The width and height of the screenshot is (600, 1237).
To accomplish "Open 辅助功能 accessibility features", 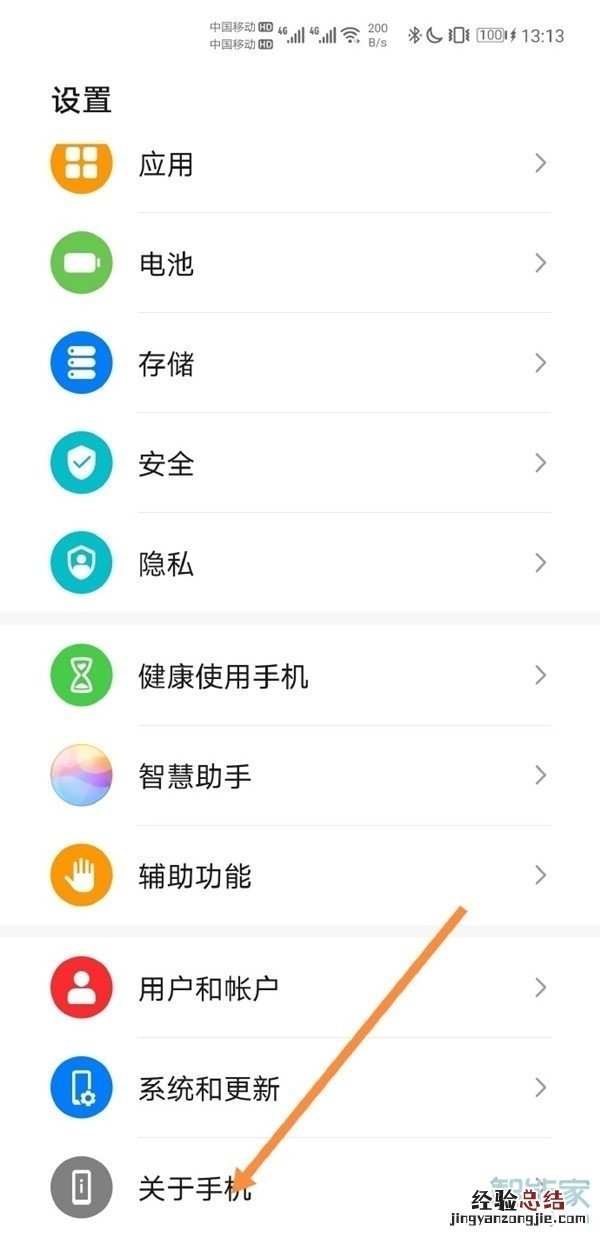I will click(300, 876).
